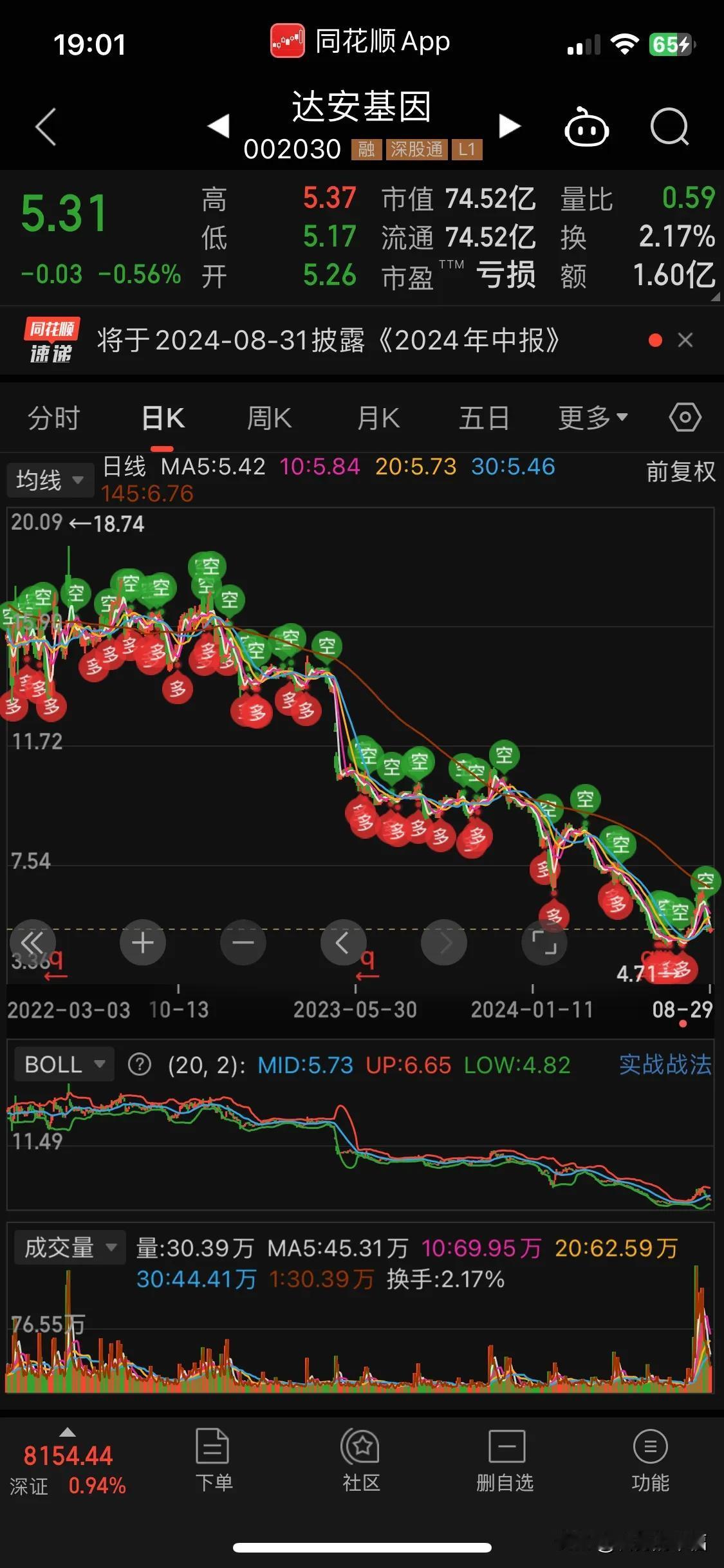Switch to the next stock
This screenshot has height=1568, width=724.
[x=510, y=126]
